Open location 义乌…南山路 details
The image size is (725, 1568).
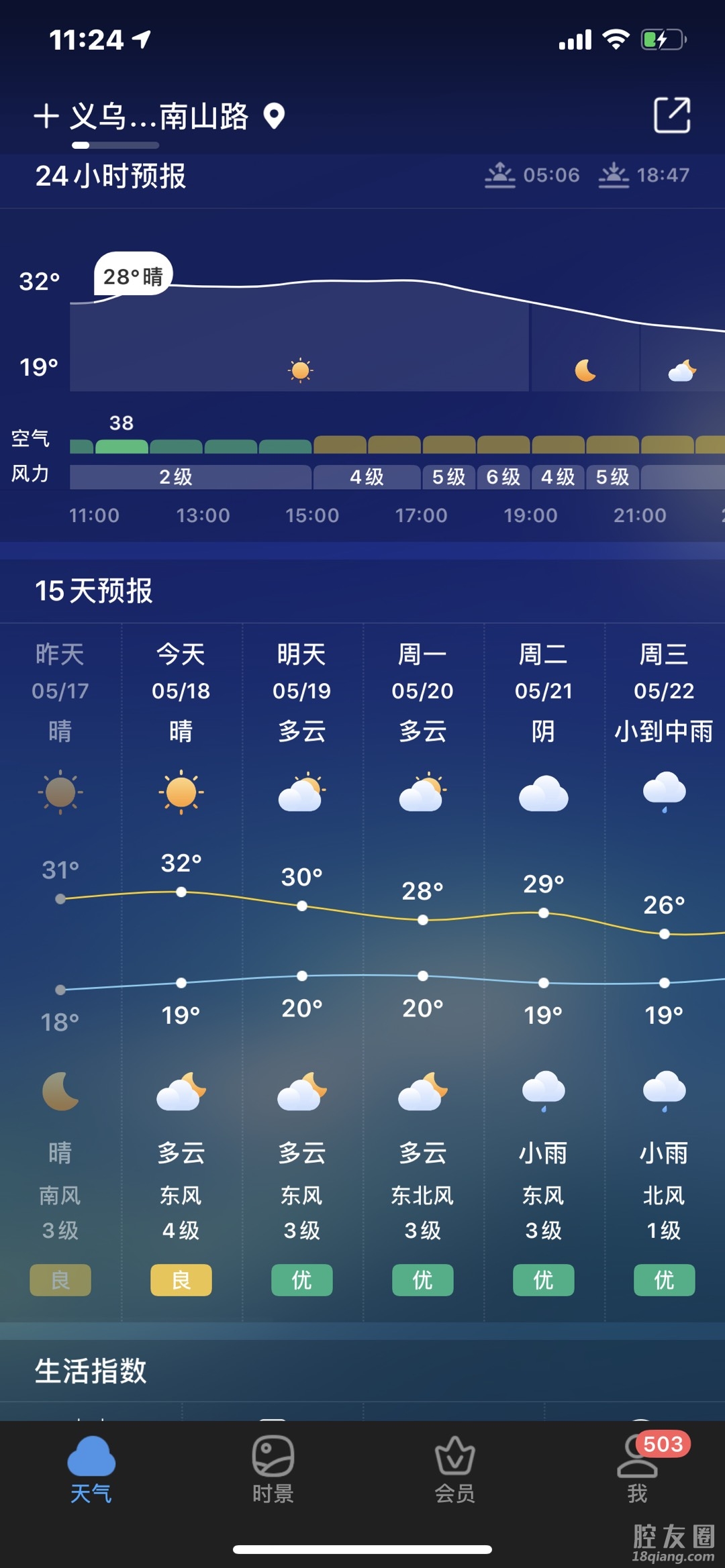(x=160, y=116)
